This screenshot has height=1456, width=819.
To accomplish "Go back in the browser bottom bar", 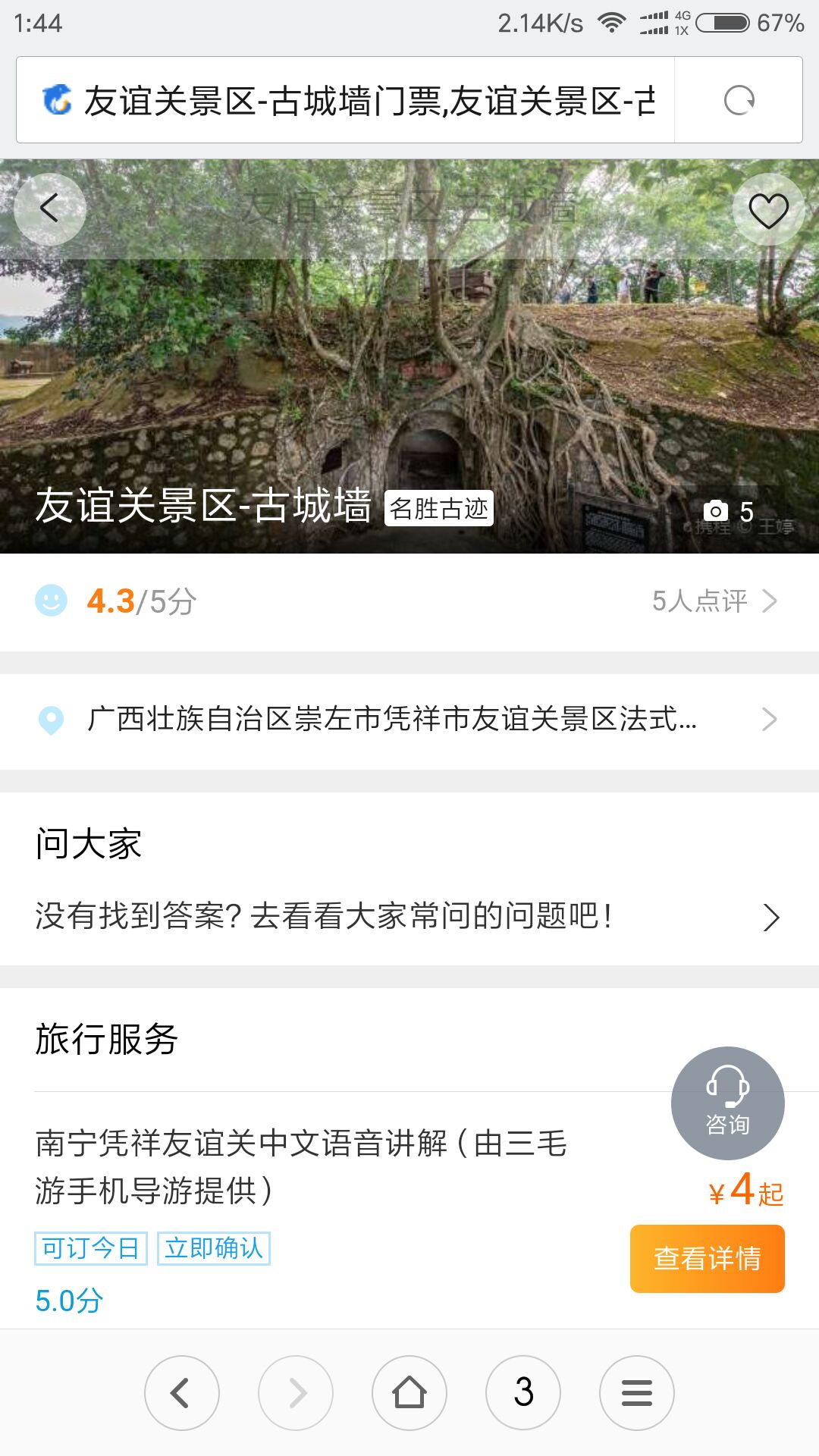I will [x=182, y=1393].
